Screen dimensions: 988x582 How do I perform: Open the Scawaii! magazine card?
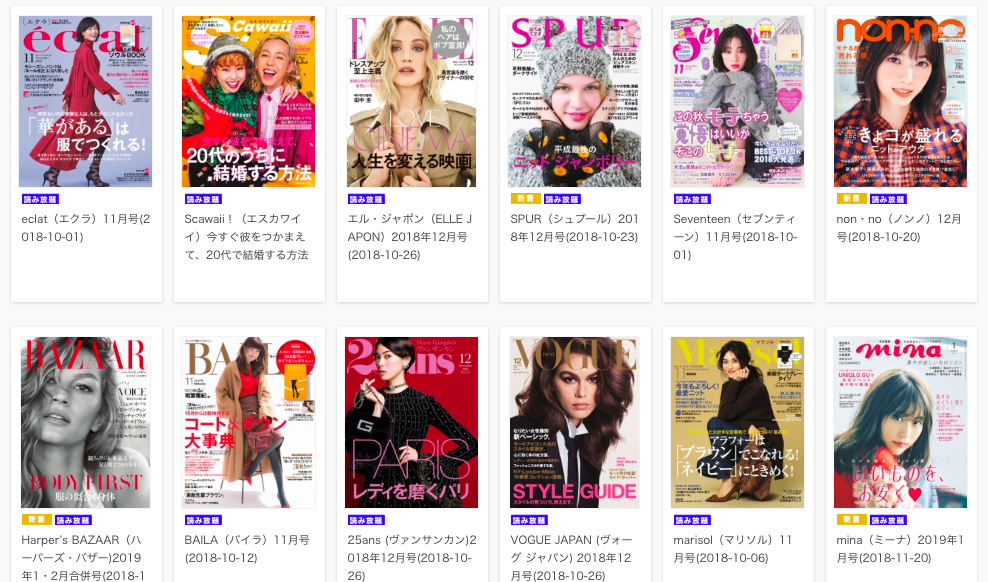click(248, 102)
